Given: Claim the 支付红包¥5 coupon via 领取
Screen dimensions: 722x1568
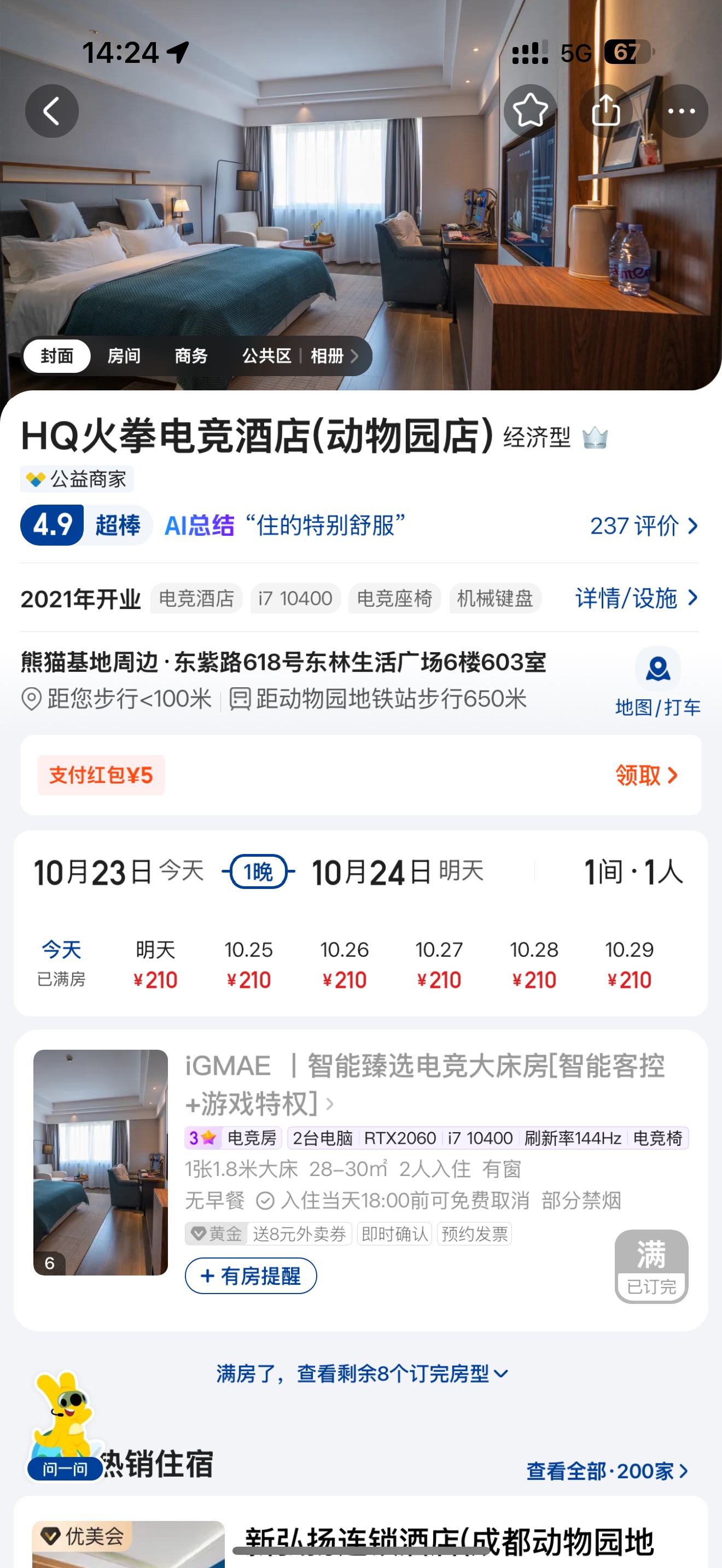Looking at the screenshot, I should [646, 775].
